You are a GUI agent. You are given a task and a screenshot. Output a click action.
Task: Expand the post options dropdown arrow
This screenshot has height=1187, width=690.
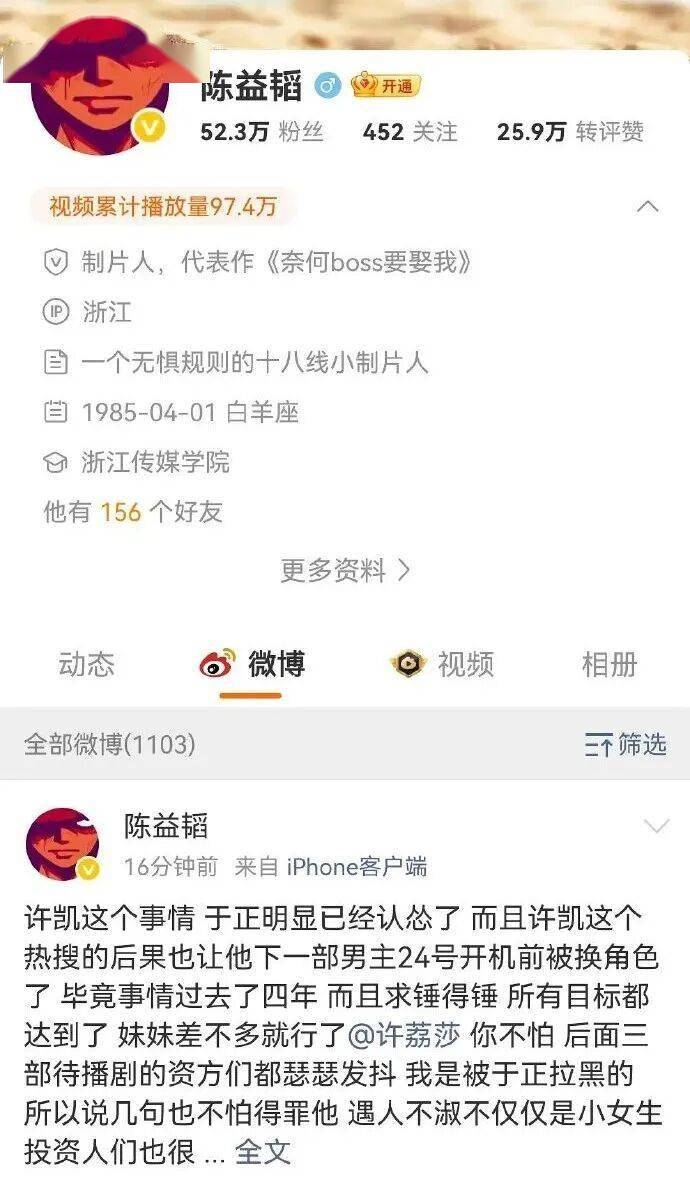(655, 827)
